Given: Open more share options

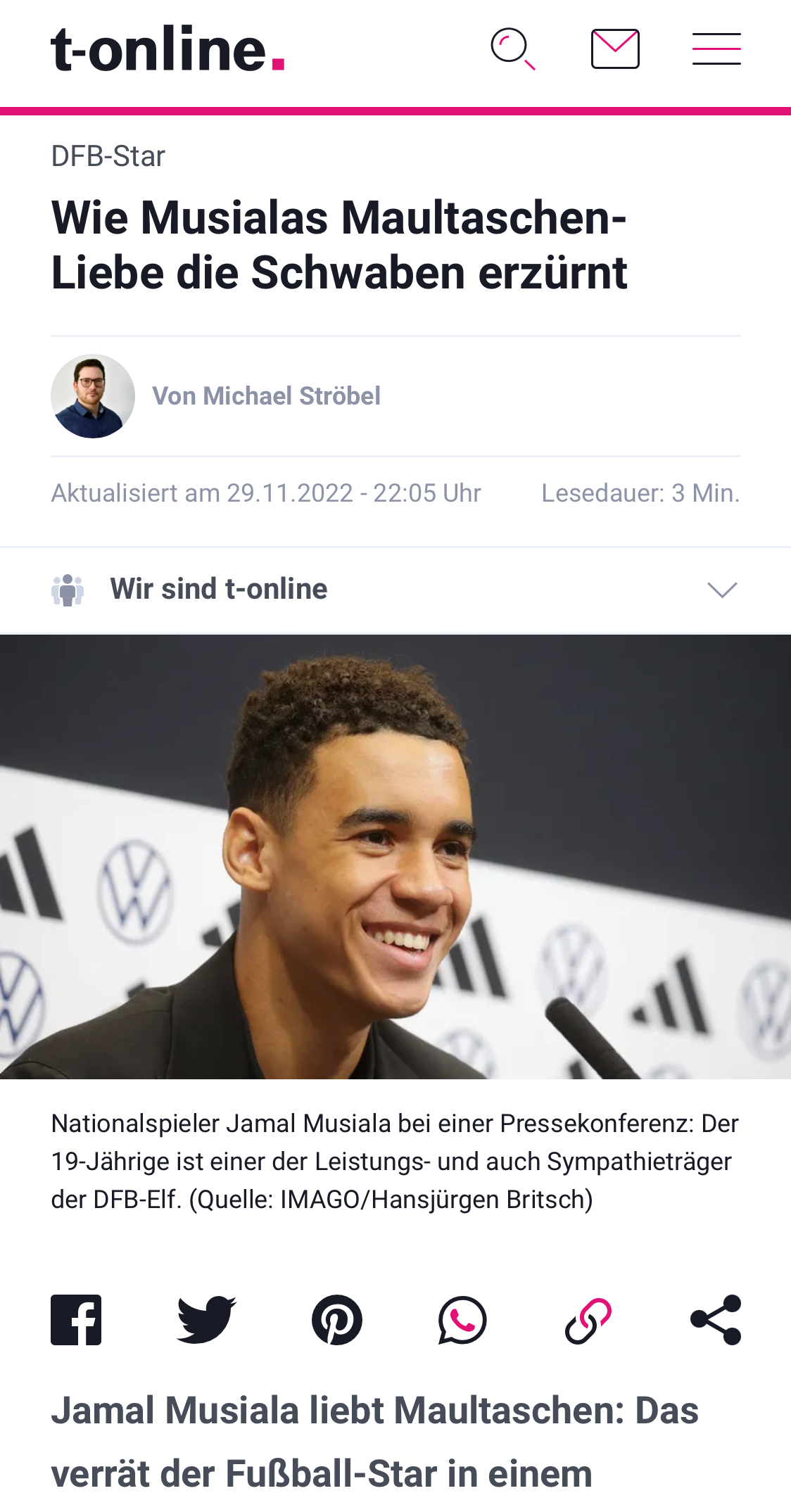Looking at the screenshot, I should pyautogui.click(x=716, y=1320).
